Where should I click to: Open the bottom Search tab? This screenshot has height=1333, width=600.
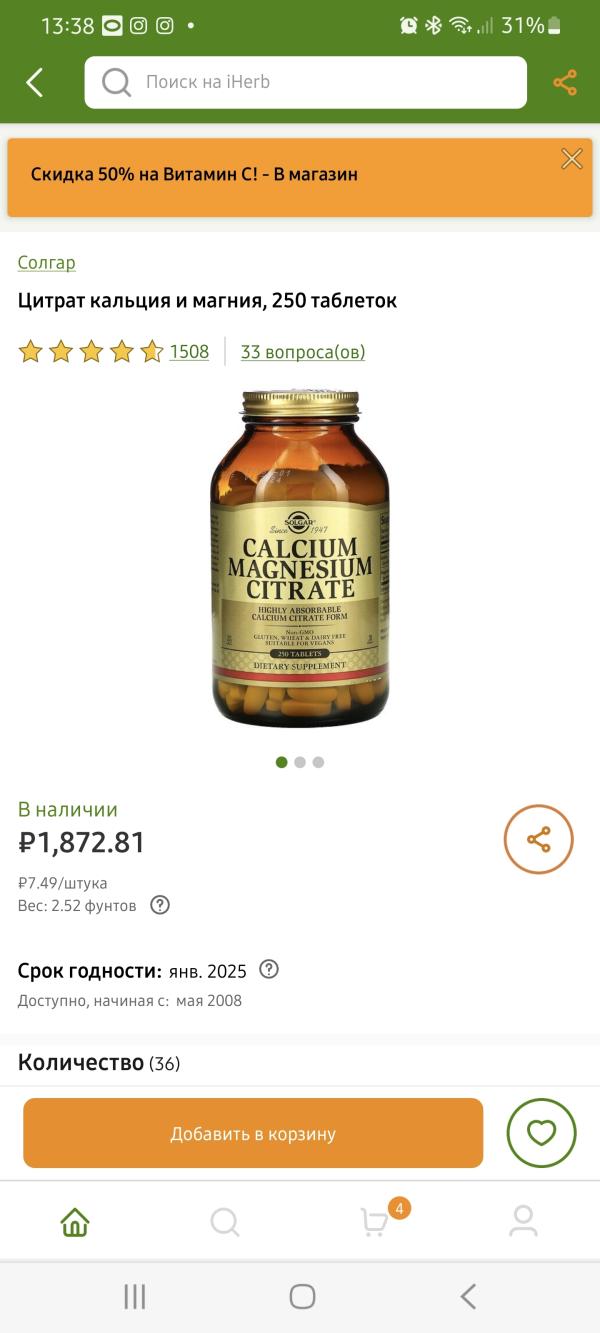(x=225, y=1221)
